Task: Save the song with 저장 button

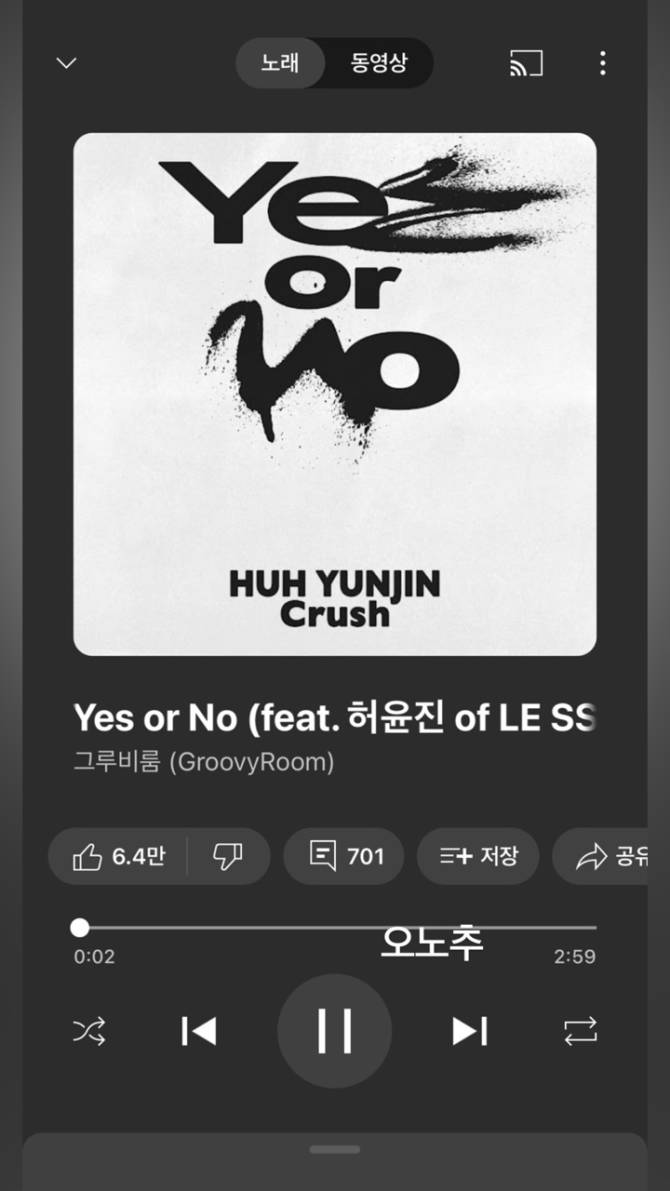Action: click(478, 856)
